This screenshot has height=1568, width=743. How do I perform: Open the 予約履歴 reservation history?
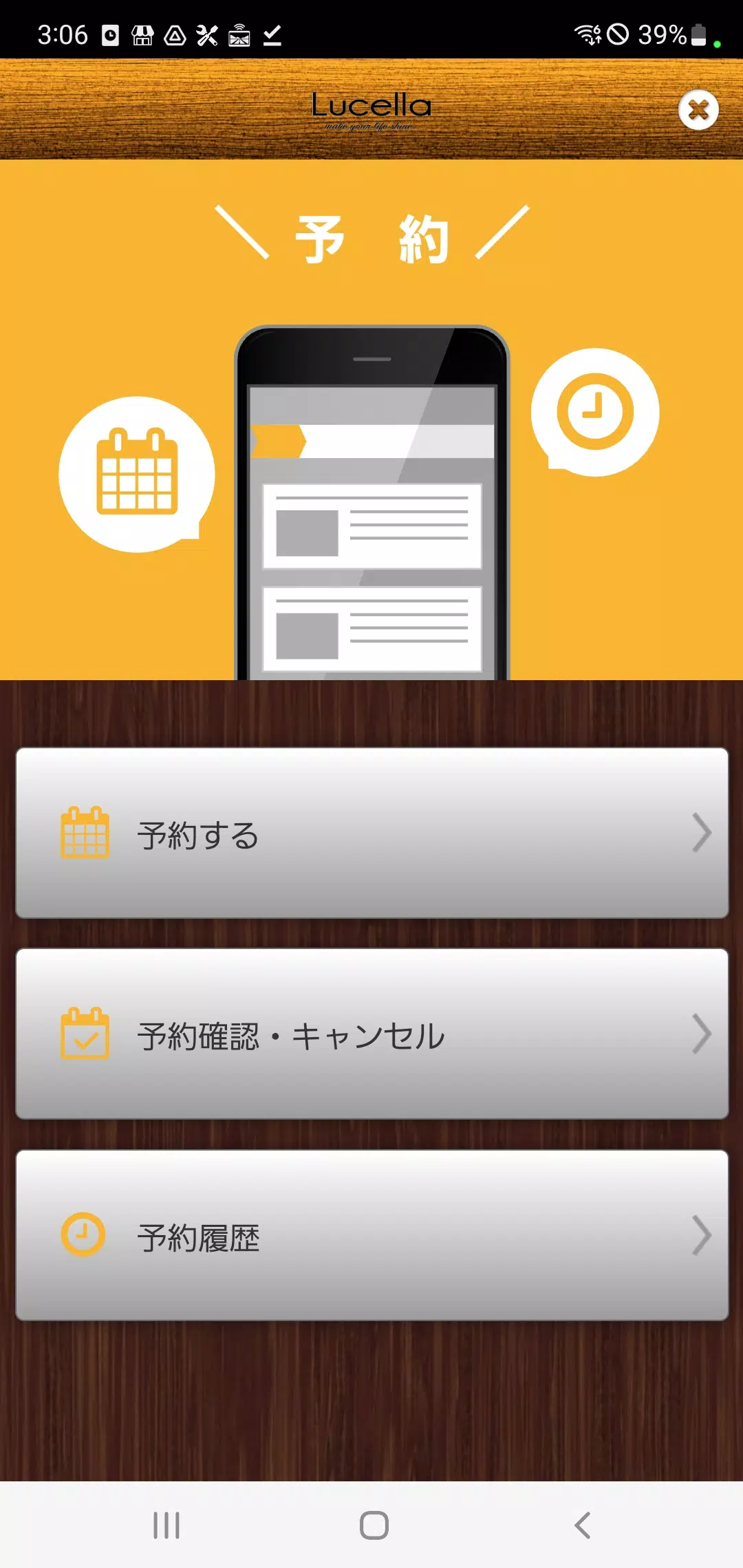click(x=371, y=1233)
